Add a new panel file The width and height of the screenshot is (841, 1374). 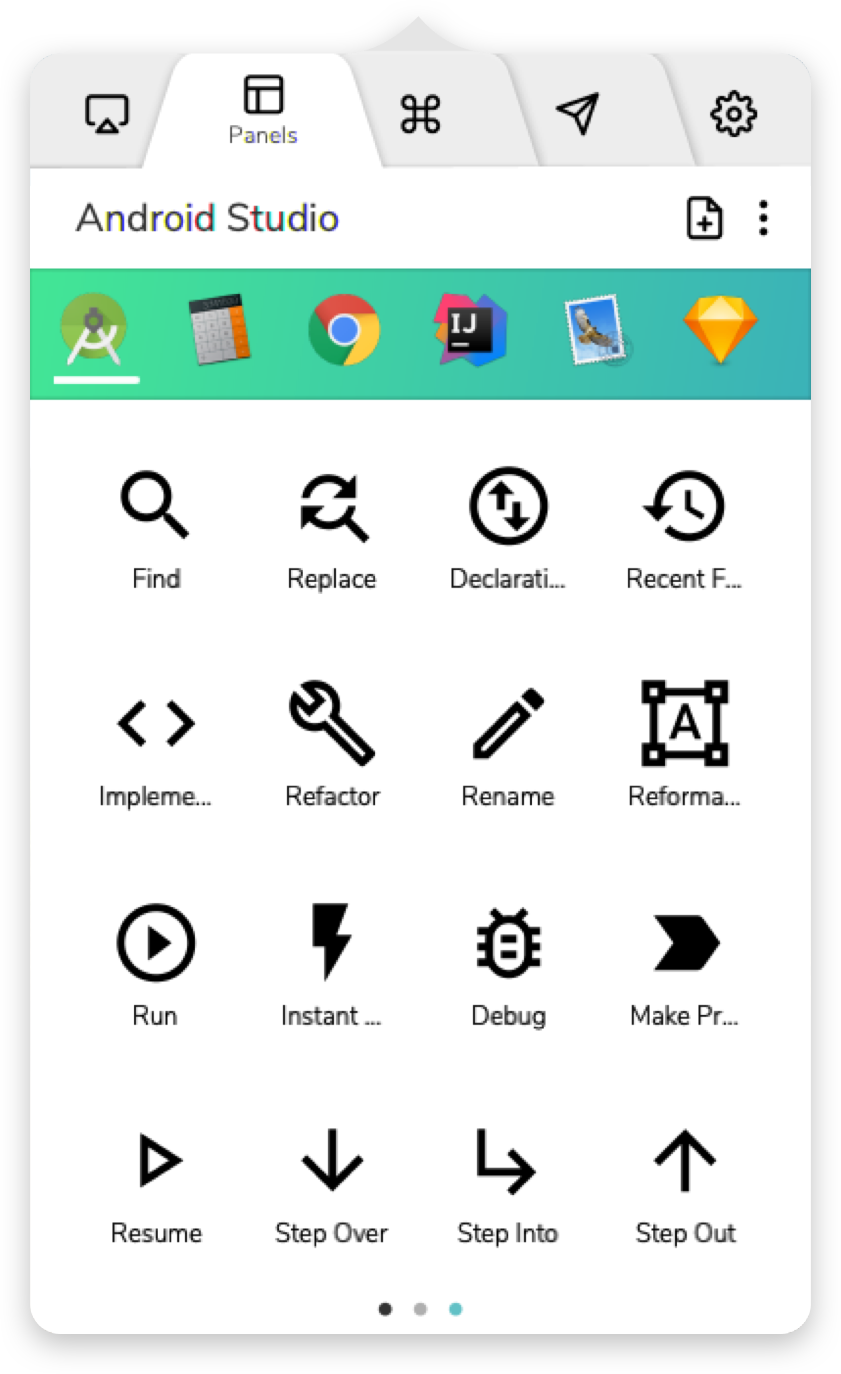coord(704,218)
